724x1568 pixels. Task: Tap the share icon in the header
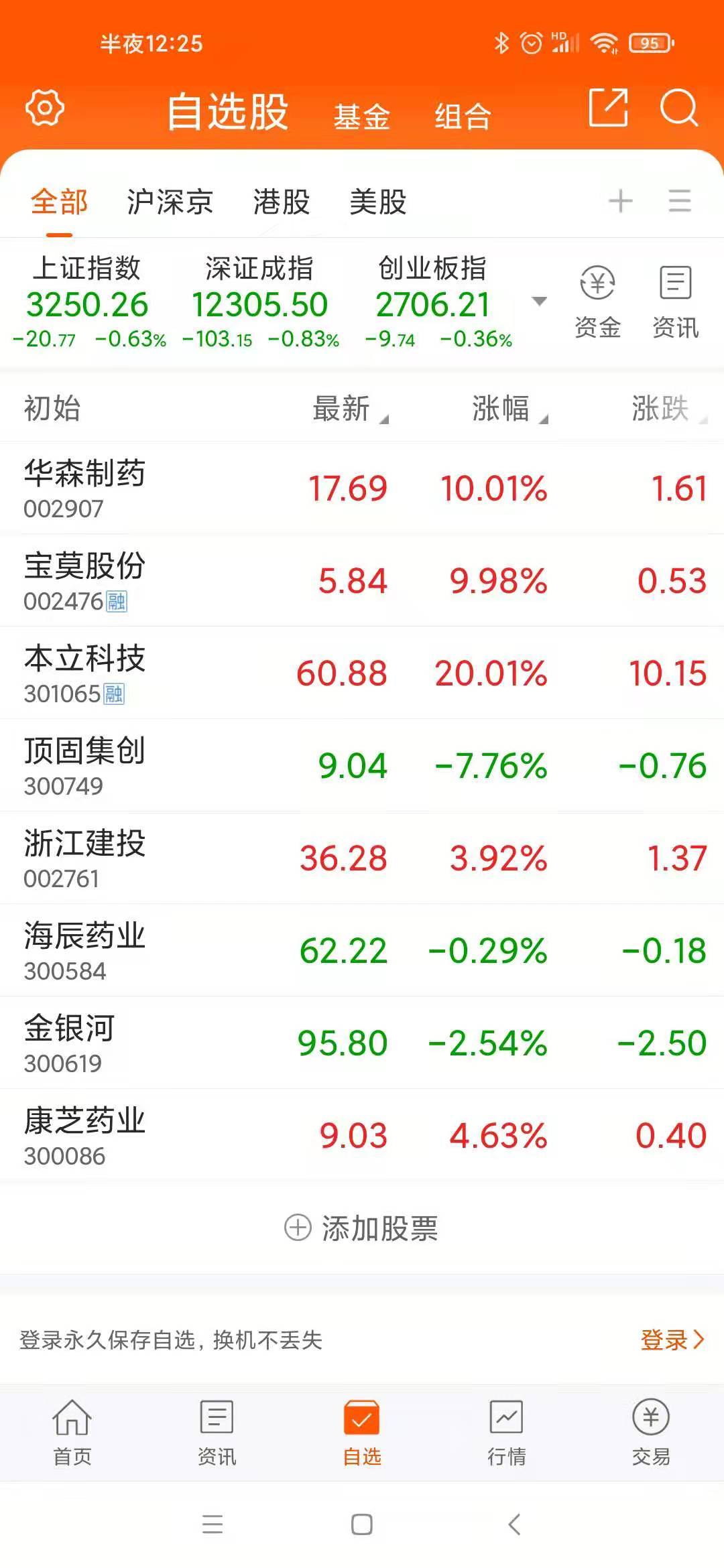point(608,107)
